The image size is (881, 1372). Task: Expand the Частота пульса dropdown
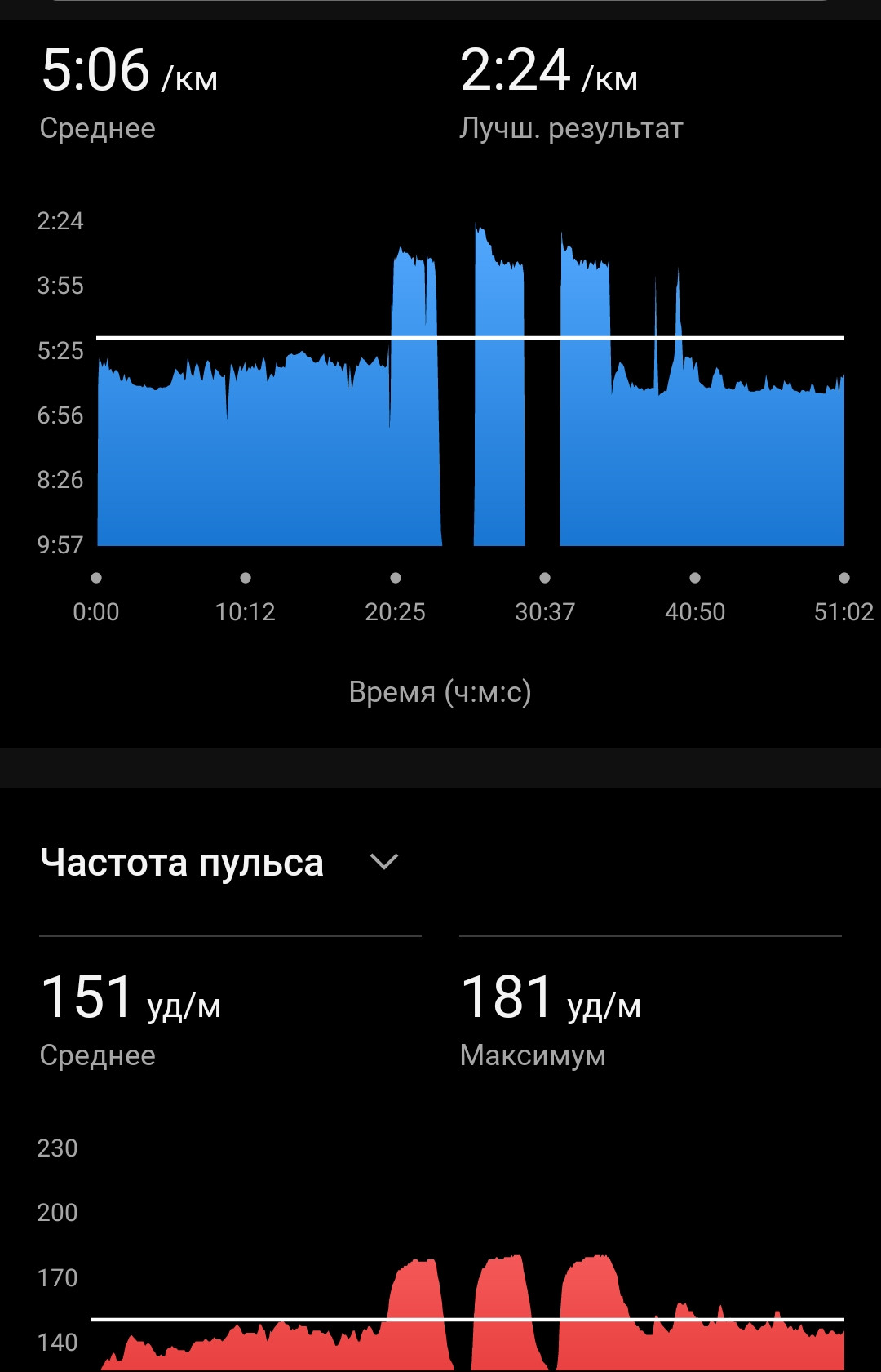[x=383, y=862]
